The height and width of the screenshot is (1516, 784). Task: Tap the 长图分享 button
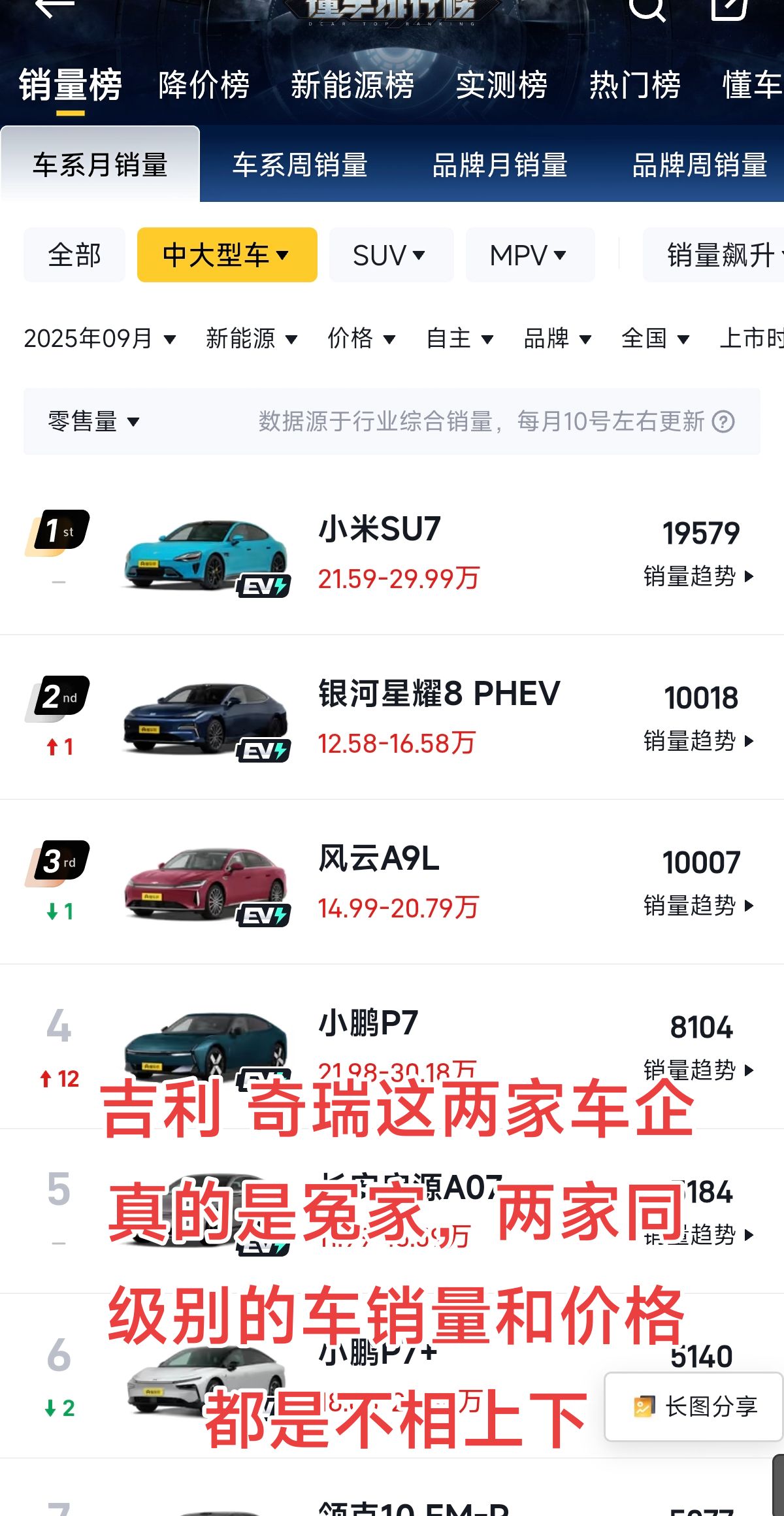(x=695, y=1406)
